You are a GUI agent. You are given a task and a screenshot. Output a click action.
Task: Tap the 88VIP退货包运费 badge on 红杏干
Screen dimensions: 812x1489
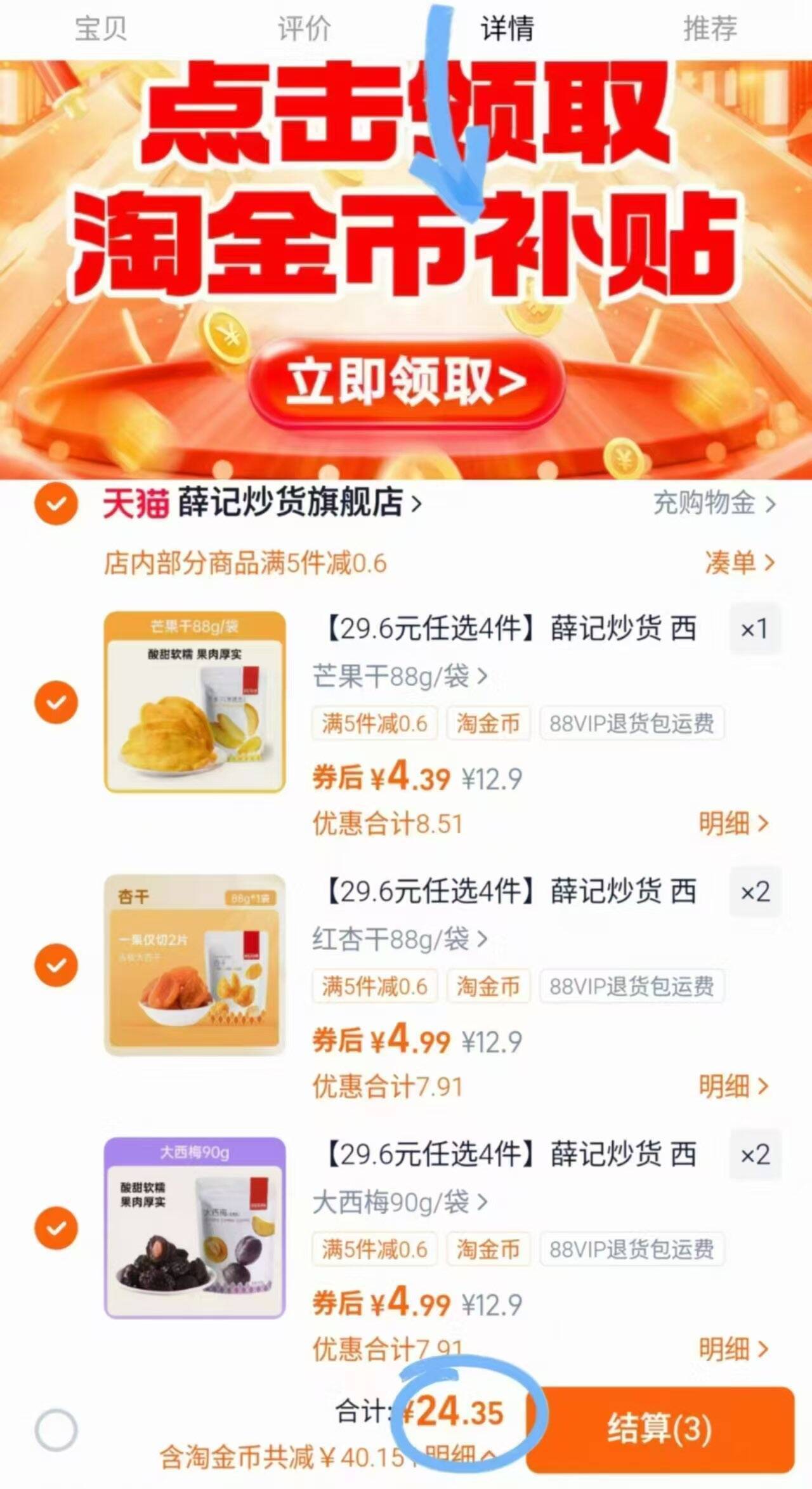632,986
